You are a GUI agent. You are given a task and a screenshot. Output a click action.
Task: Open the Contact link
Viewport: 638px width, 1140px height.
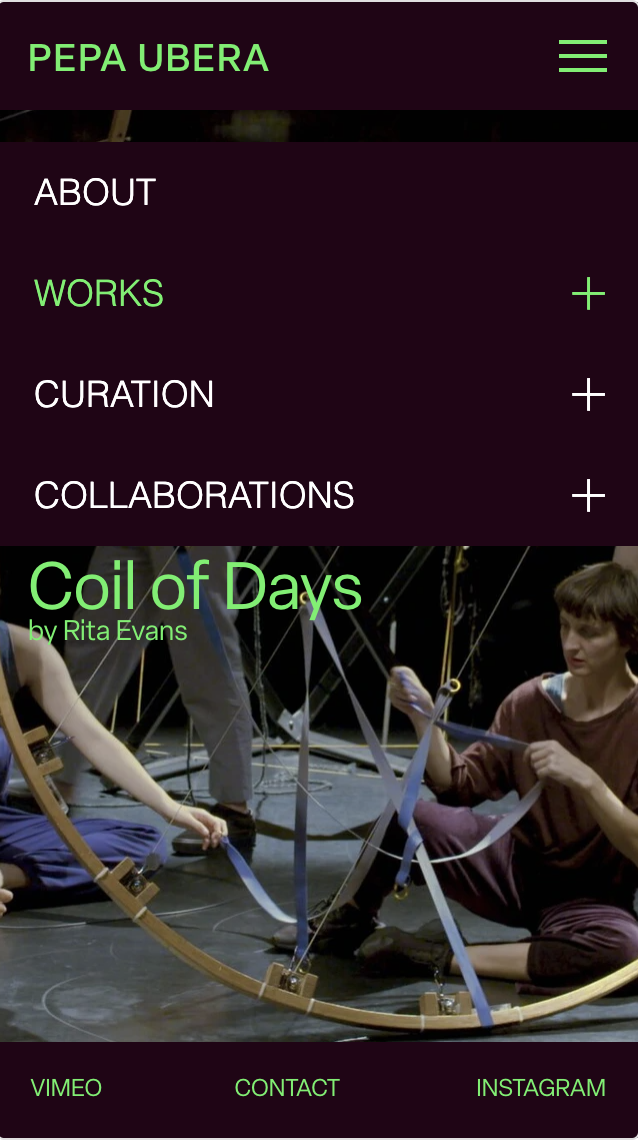(287, 1088)
